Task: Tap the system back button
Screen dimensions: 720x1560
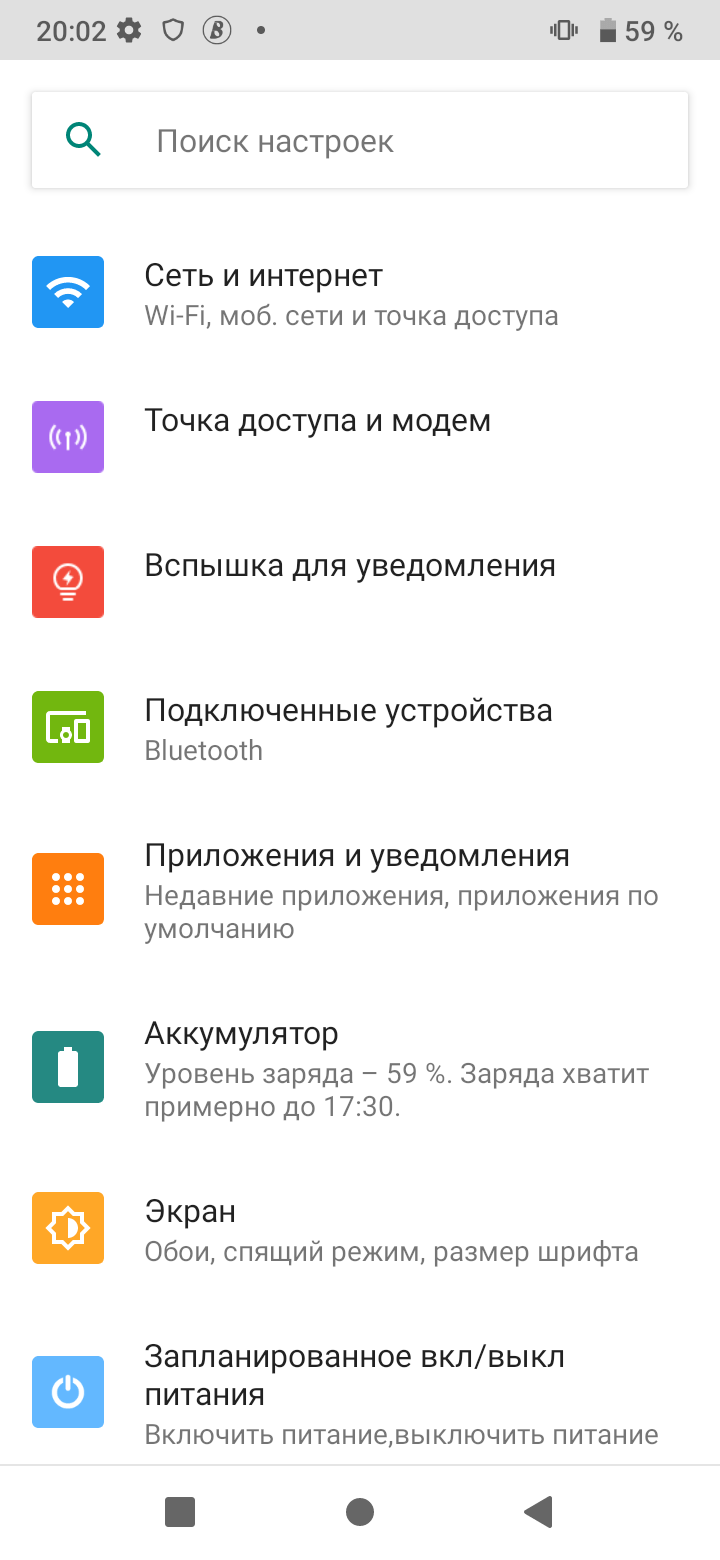Action: (539, 1511)
